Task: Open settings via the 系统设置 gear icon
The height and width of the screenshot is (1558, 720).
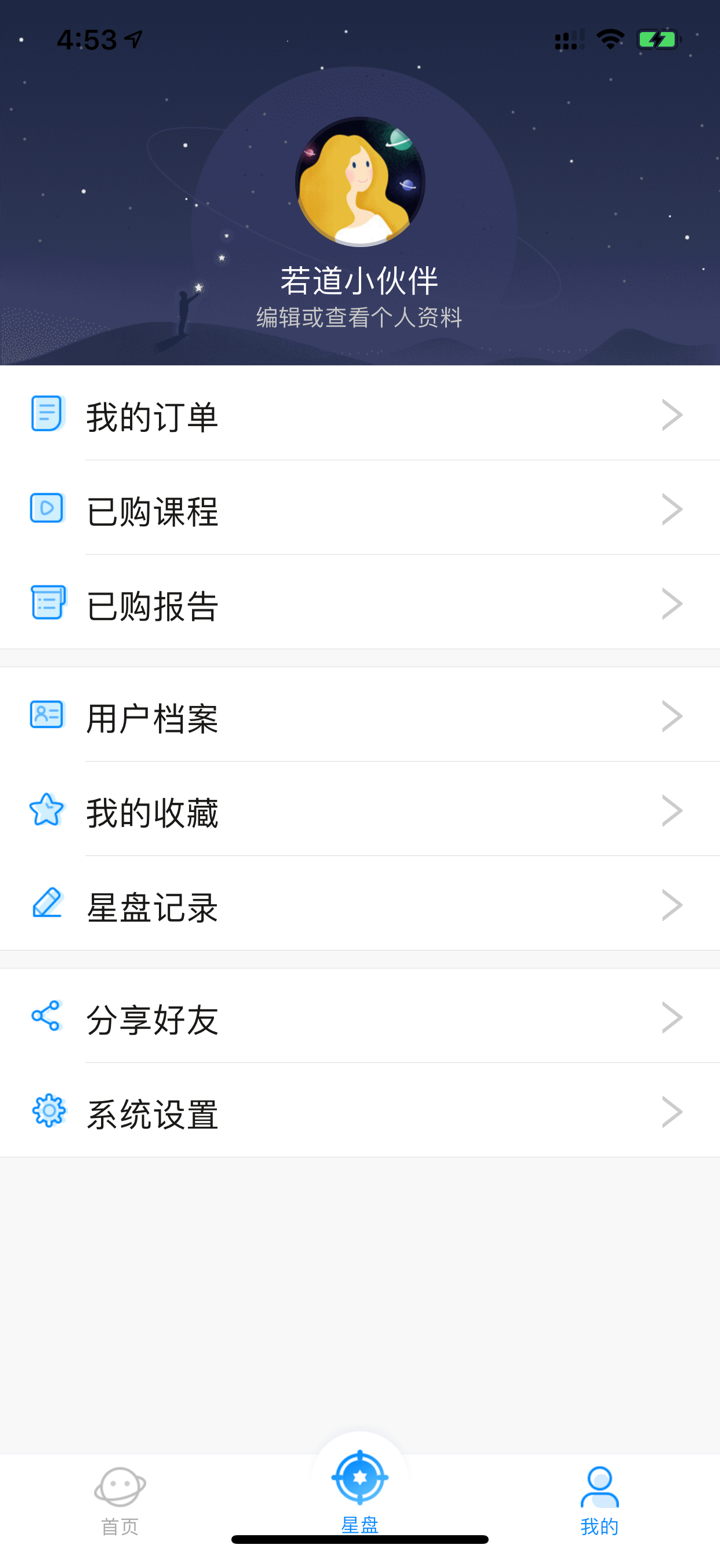Action: tap(46, 1109)
